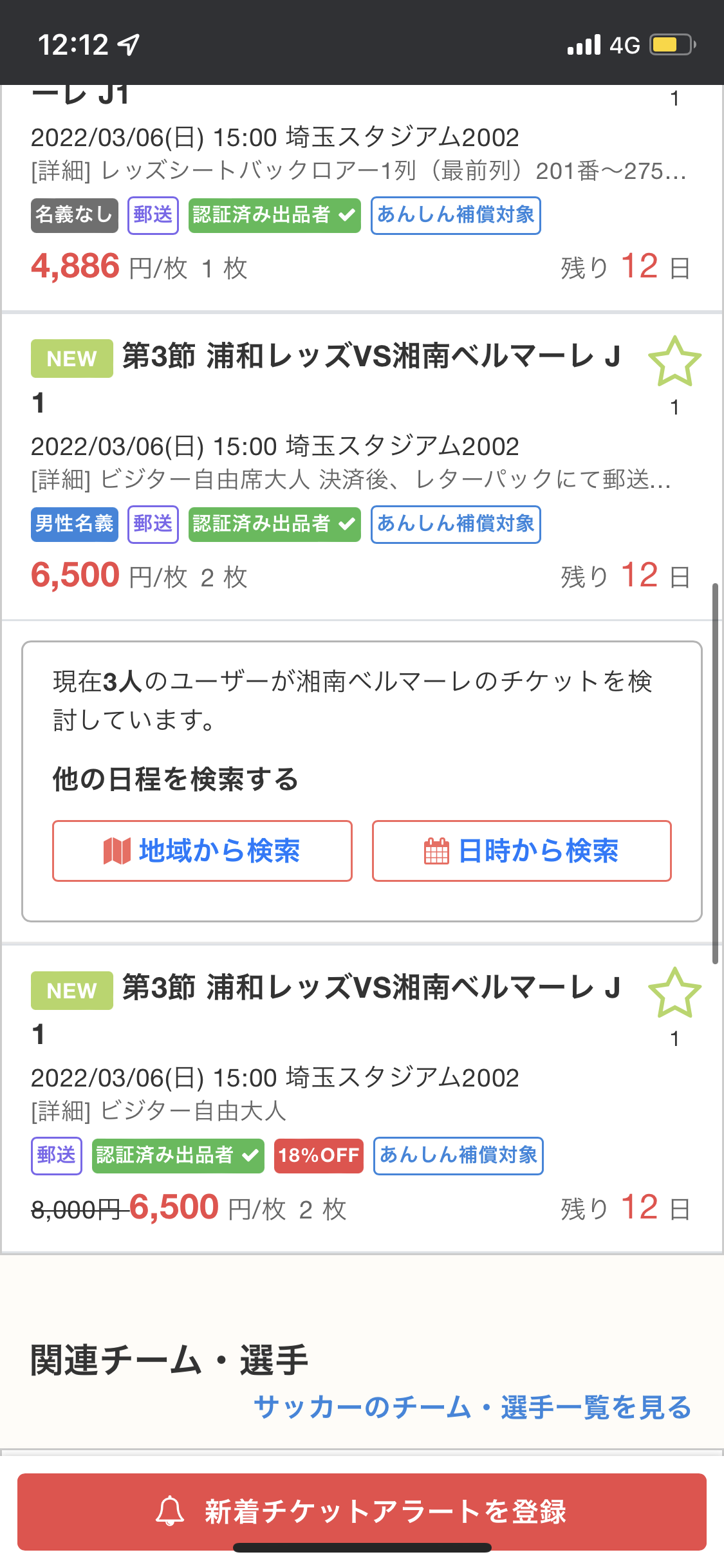Image resolution: width=724 pixels, height=1568 pixels.
Task: Tap 日時から検索 button
Action: pyautogui.click(x=521, y=850)
